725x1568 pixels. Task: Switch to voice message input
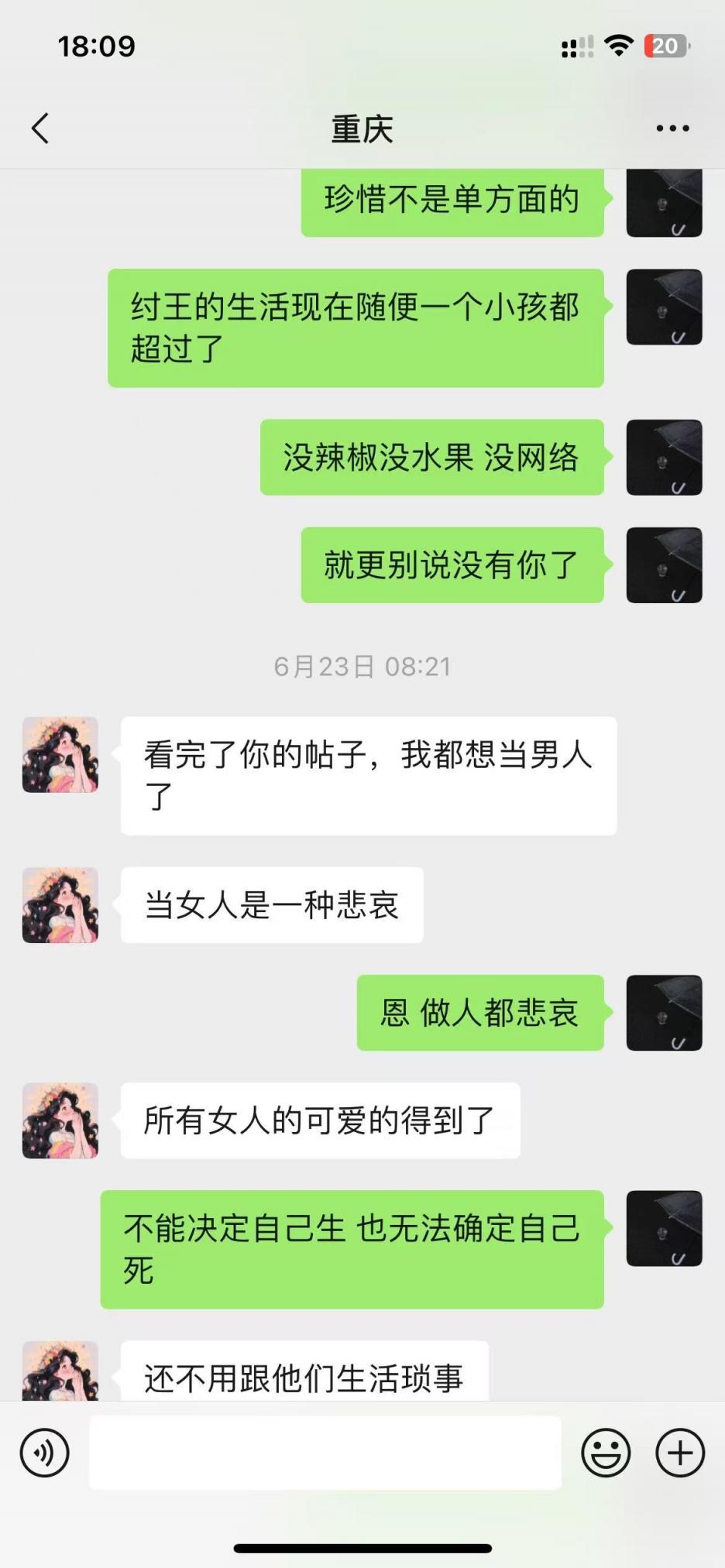pyautogui.click(x=44, y=1453)
